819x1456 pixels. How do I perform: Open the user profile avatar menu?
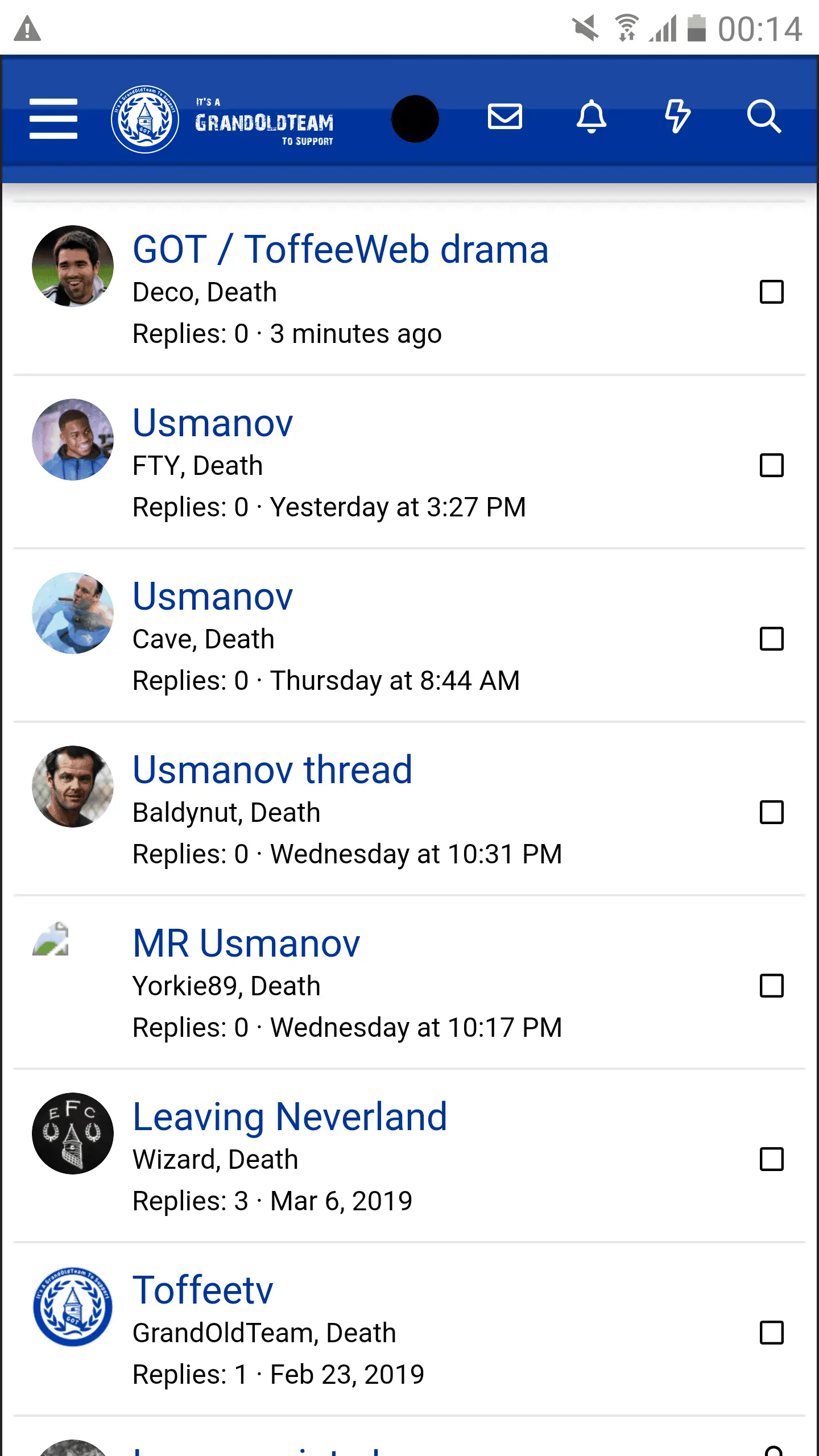click(x=415, y=118)
